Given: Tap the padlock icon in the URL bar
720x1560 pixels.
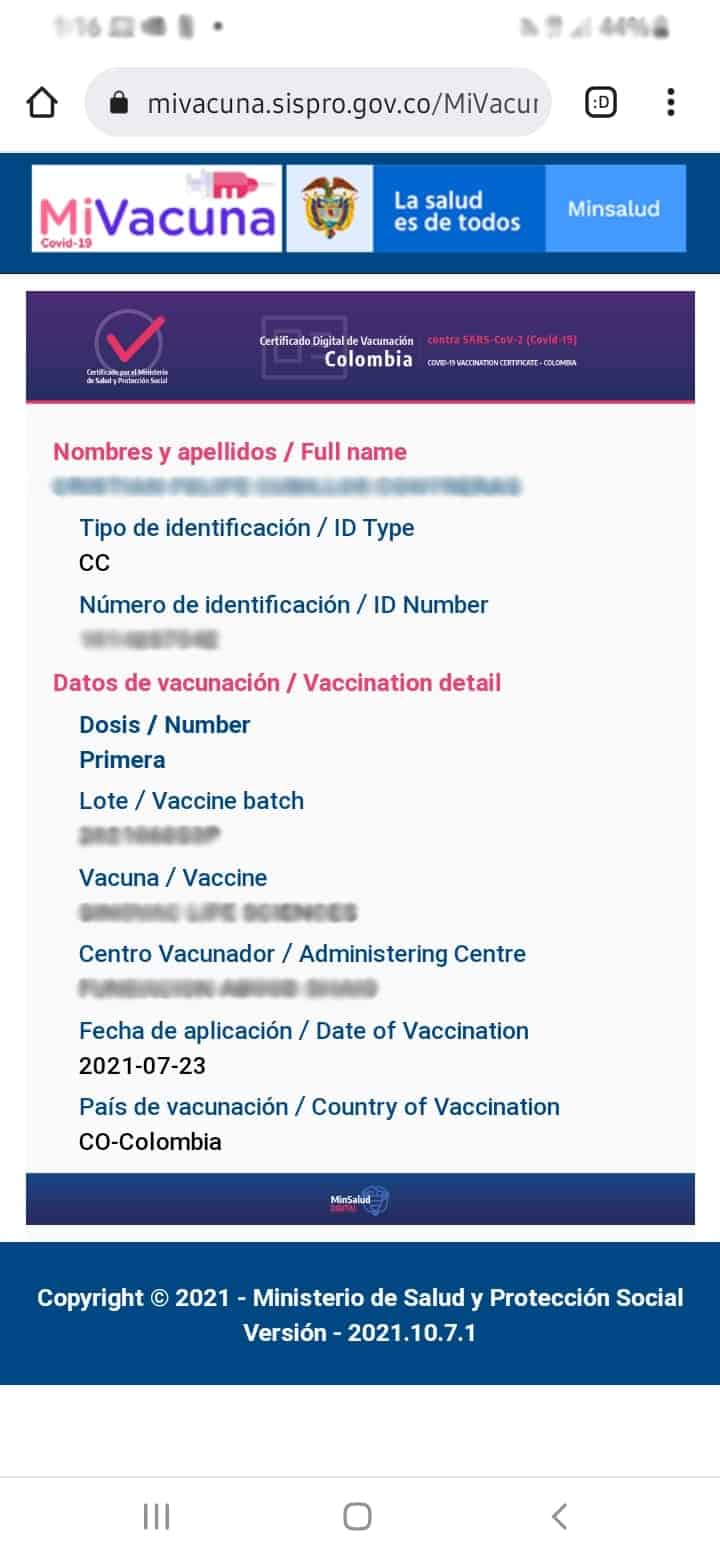Looking at the screenshot, I should [x=121, y=101].
